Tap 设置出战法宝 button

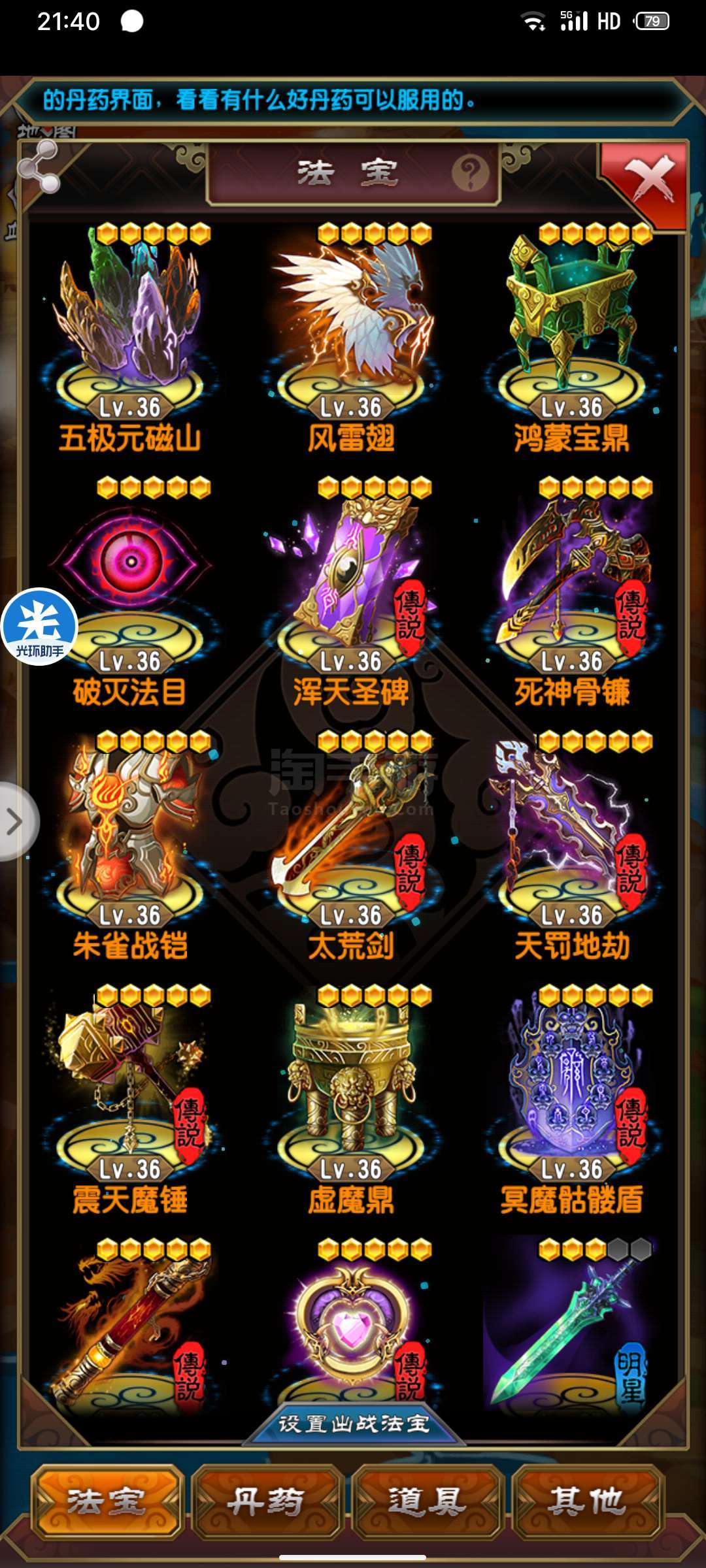(x=354, y=1424)
